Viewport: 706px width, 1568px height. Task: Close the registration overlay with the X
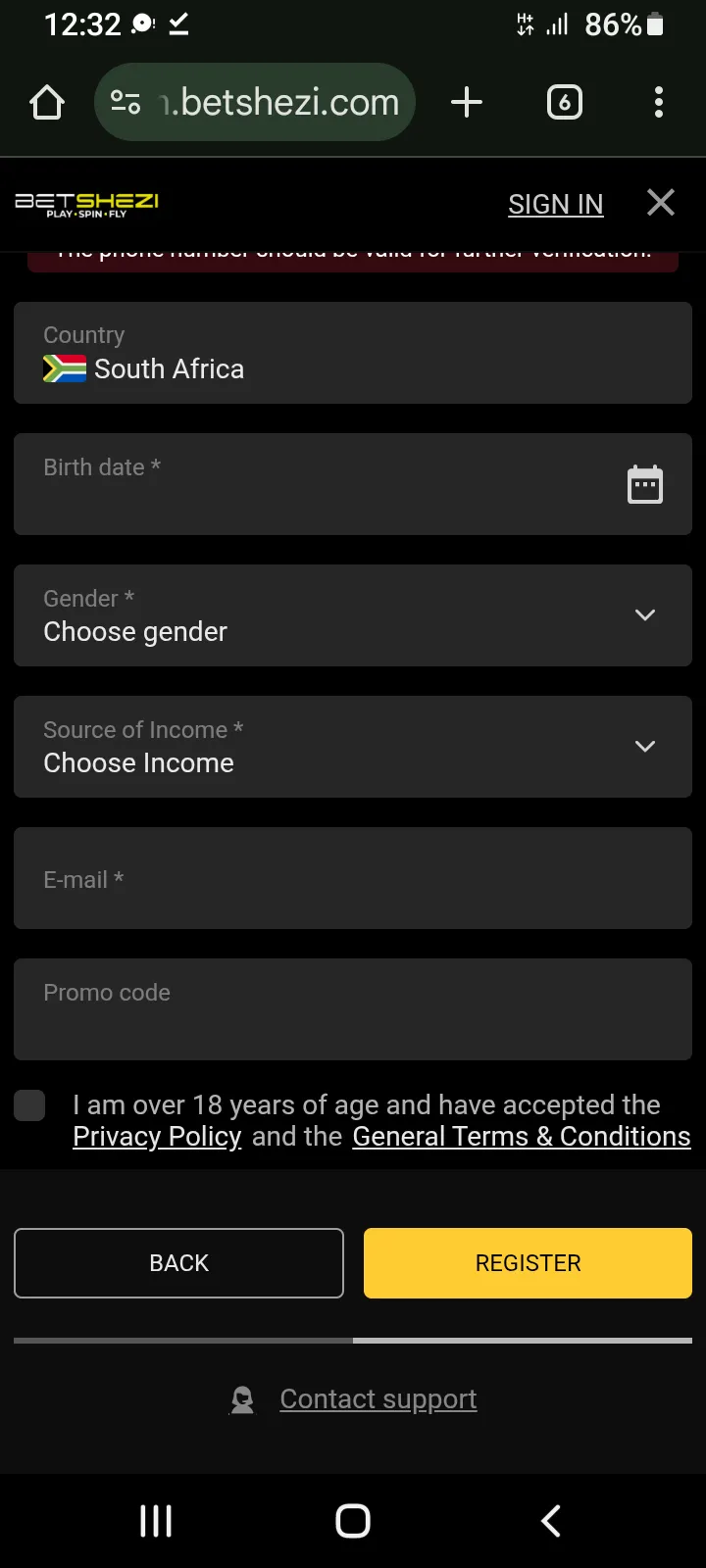point(660,203)
